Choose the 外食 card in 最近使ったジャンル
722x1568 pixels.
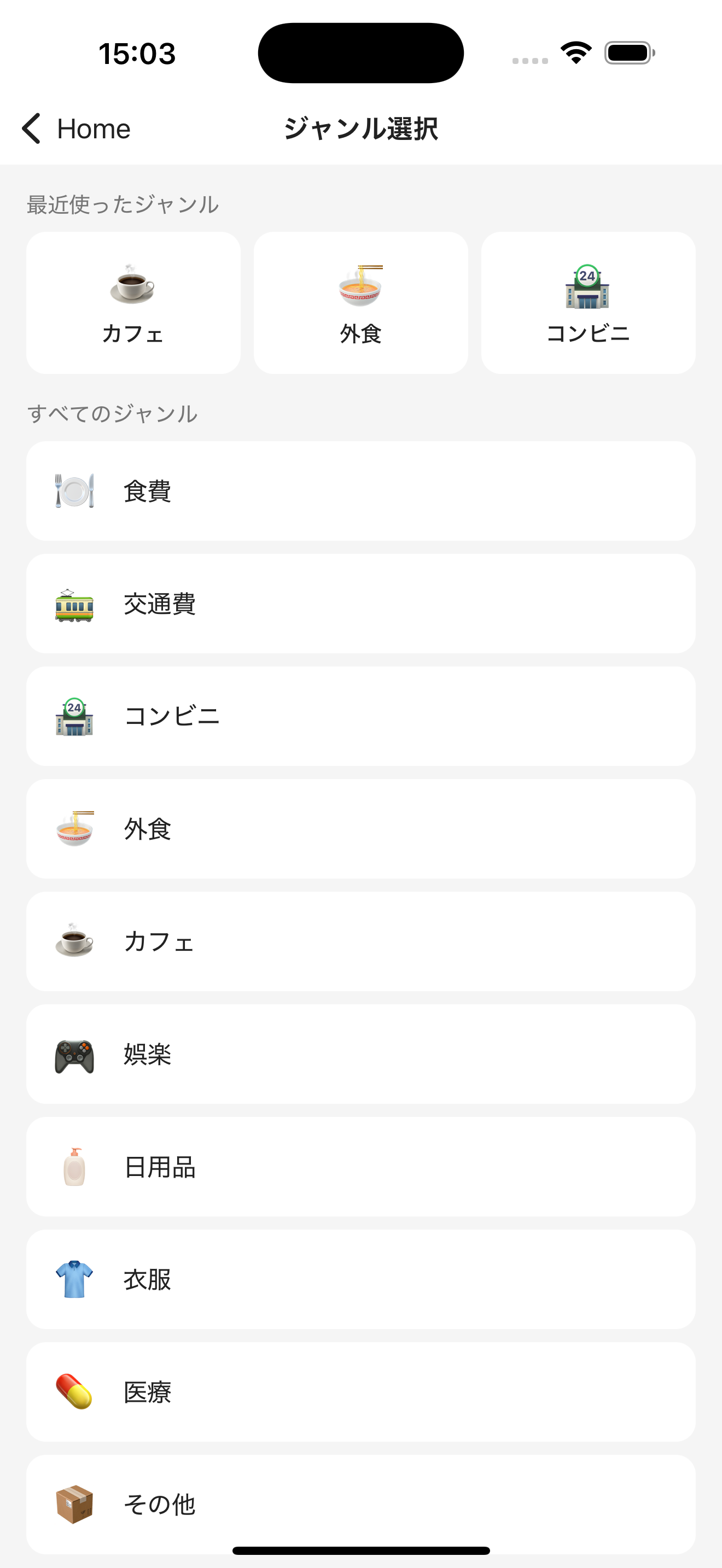(361, 302)
